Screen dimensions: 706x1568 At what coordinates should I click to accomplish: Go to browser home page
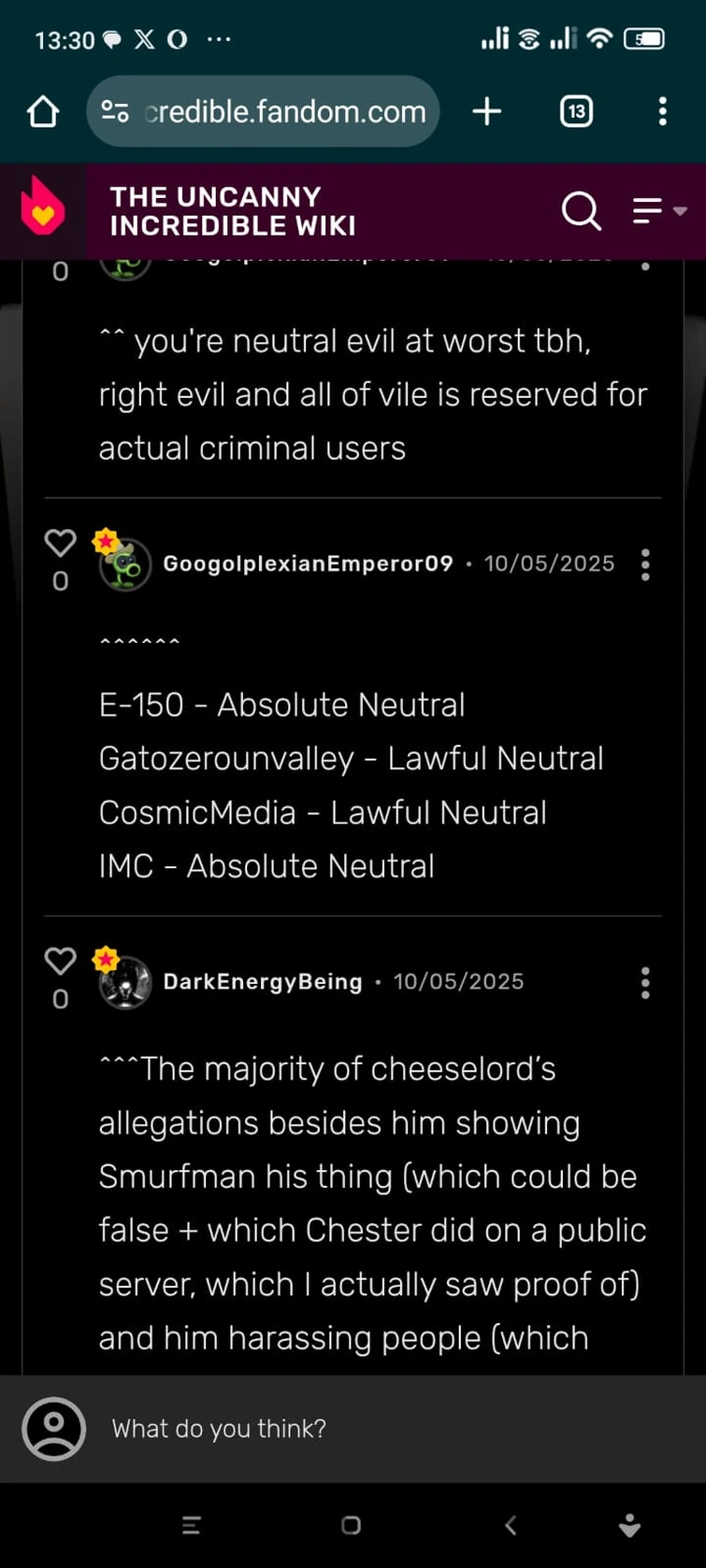42,111
